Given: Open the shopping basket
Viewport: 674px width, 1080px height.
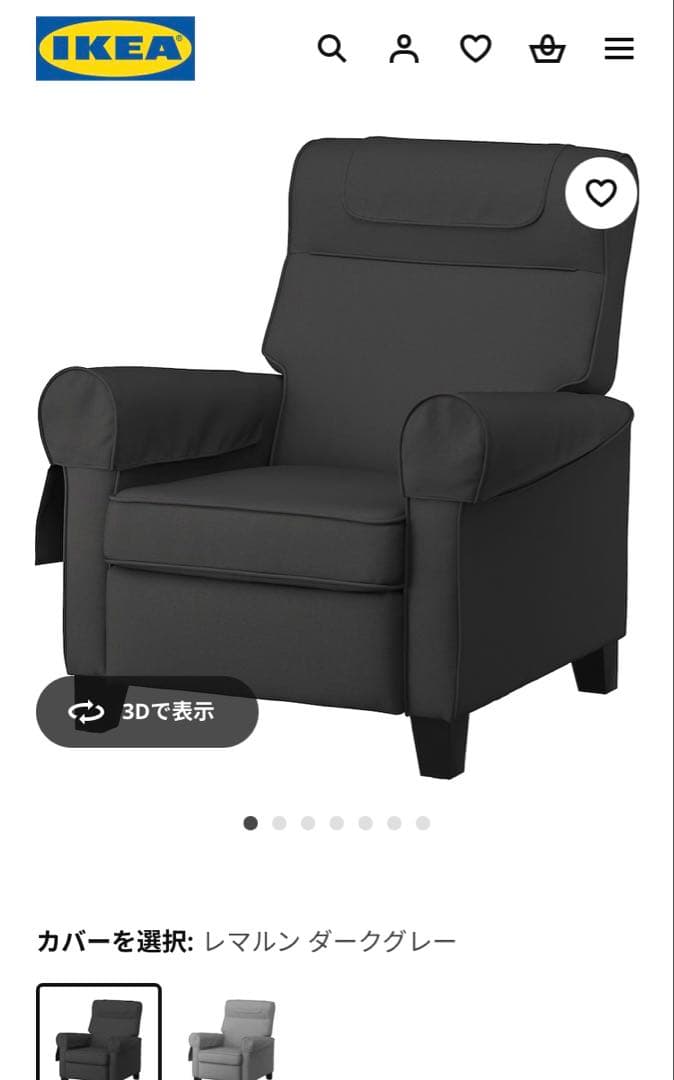Looking at the screenshot, I should coord(547,48).
